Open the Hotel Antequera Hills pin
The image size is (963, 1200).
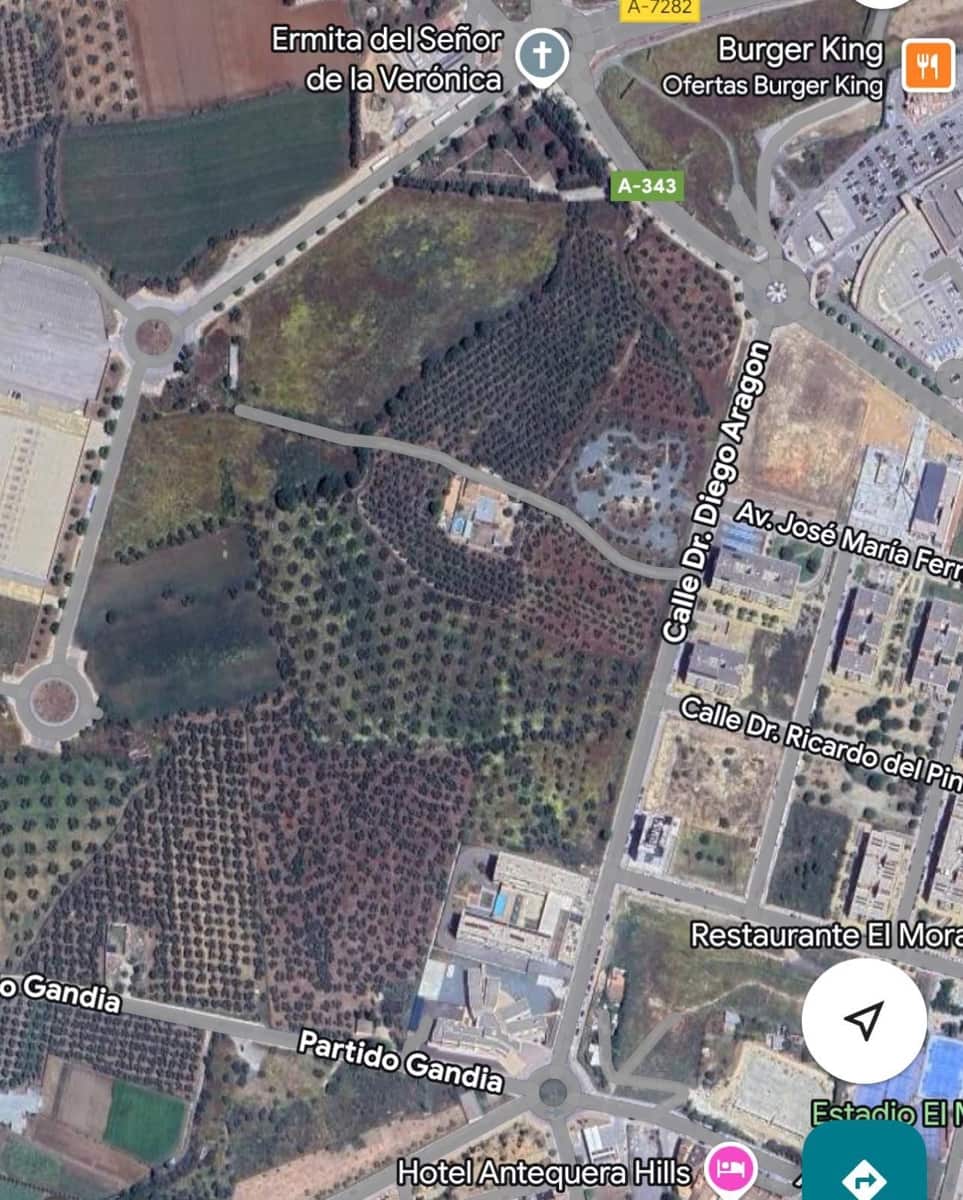[x=731, y=1169]
